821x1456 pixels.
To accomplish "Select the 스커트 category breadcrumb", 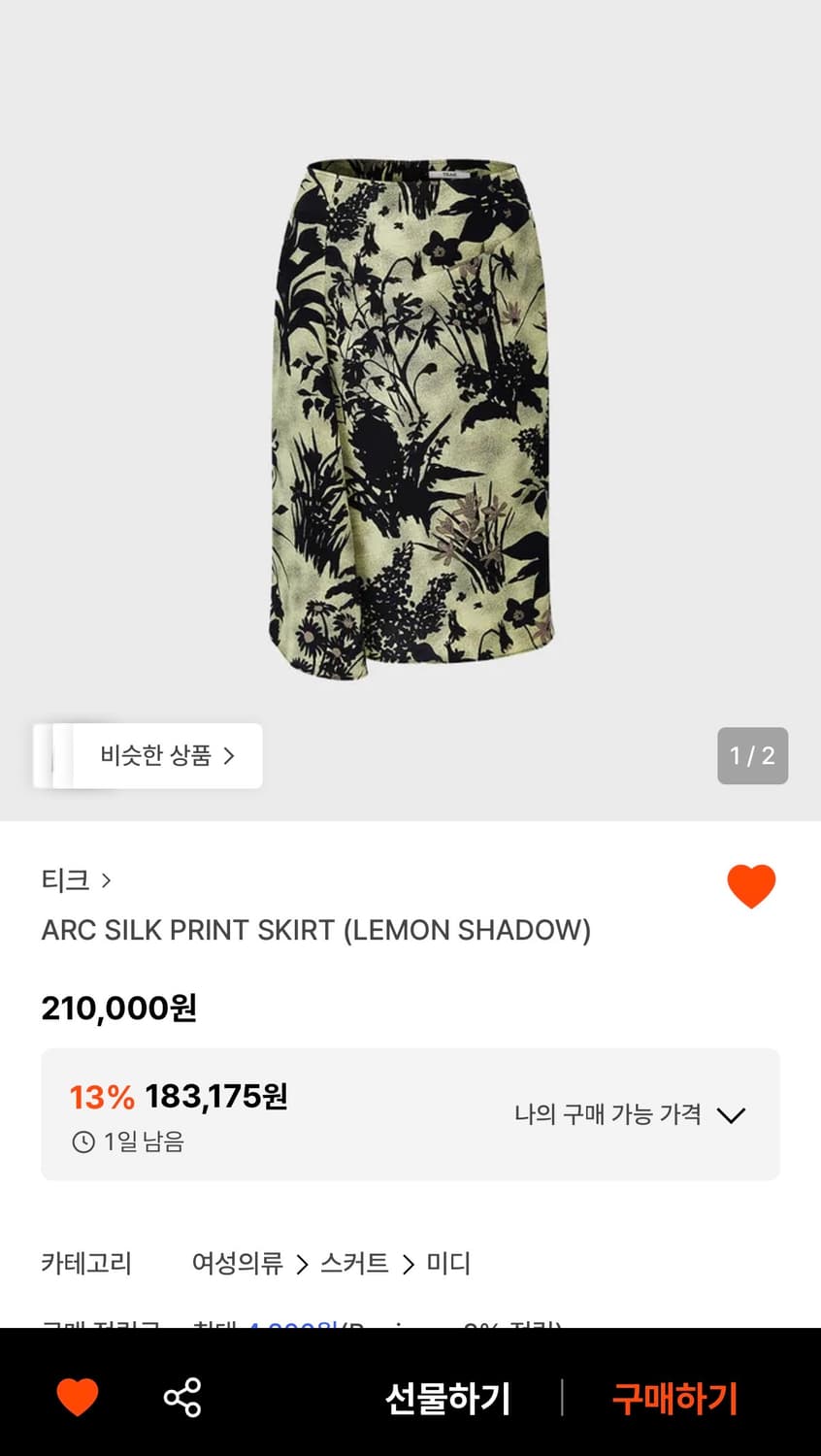I will click(x=355, y=1264).
